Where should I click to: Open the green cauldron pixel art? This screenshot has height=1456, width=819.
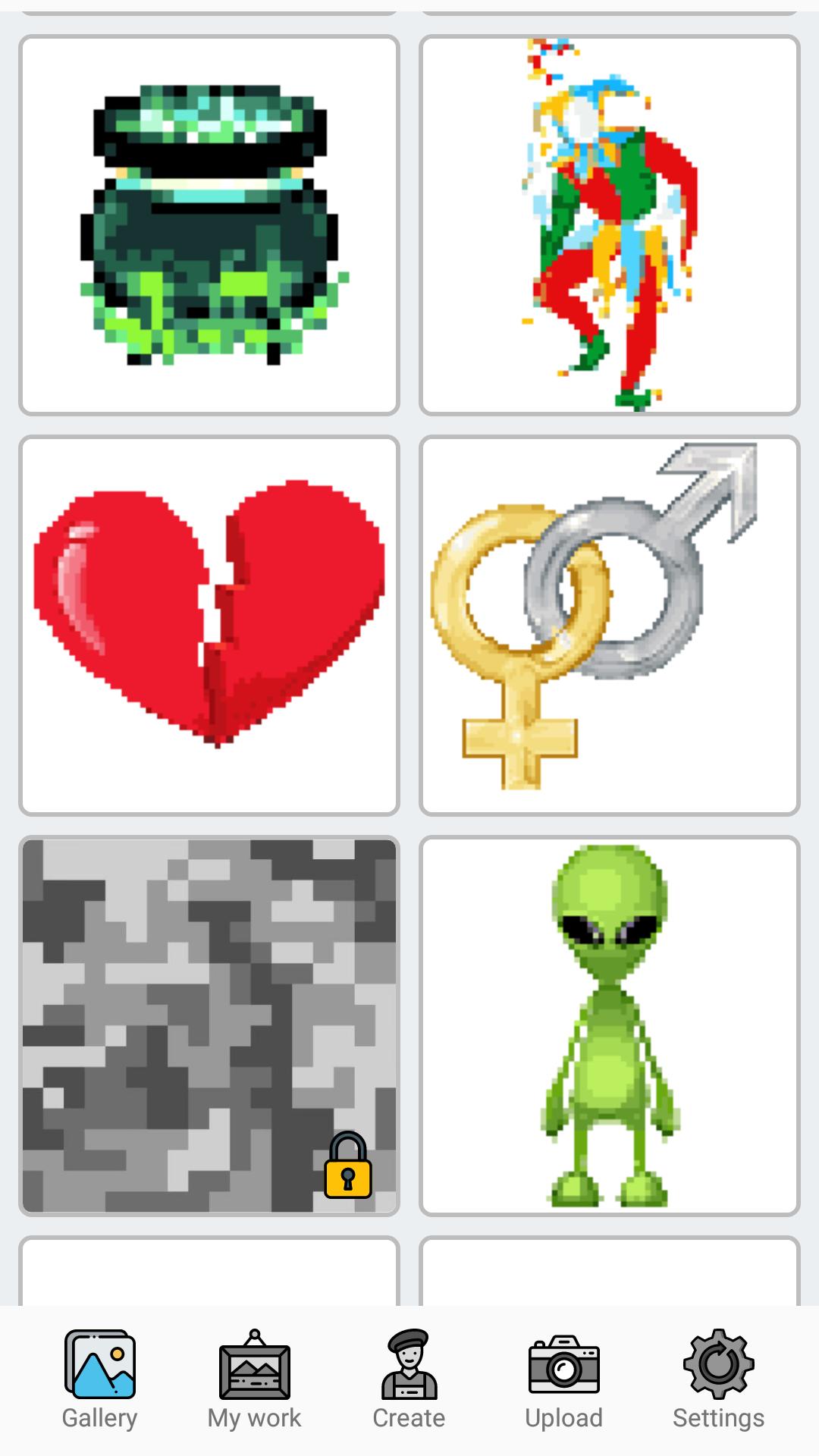coord(209,225)
